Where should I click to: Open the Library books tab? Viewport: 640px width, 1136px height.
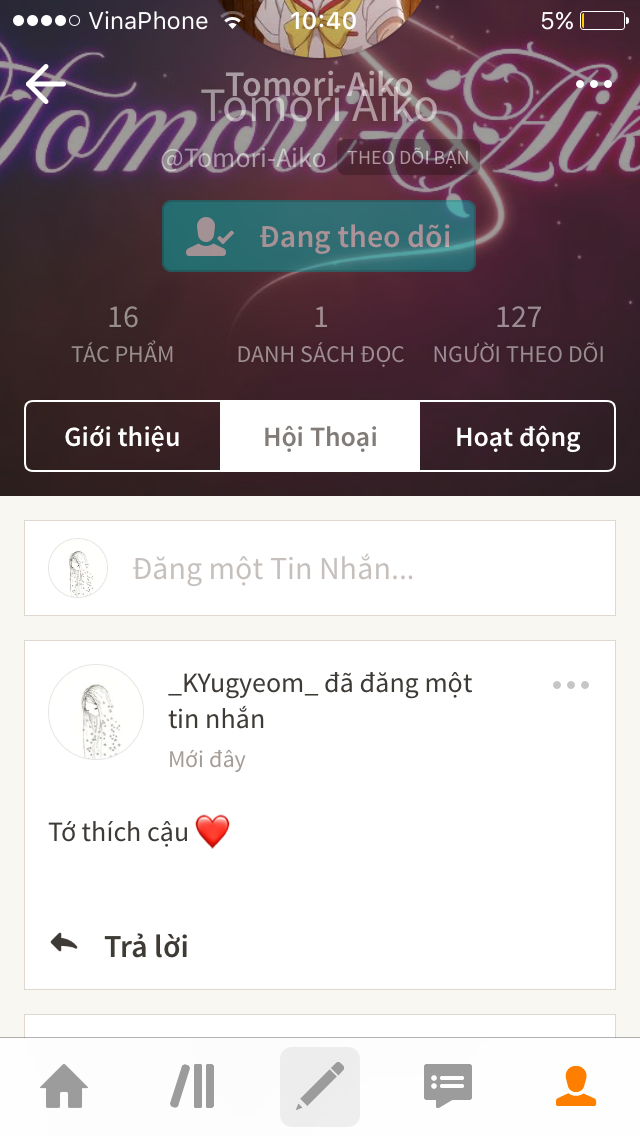192,1087
